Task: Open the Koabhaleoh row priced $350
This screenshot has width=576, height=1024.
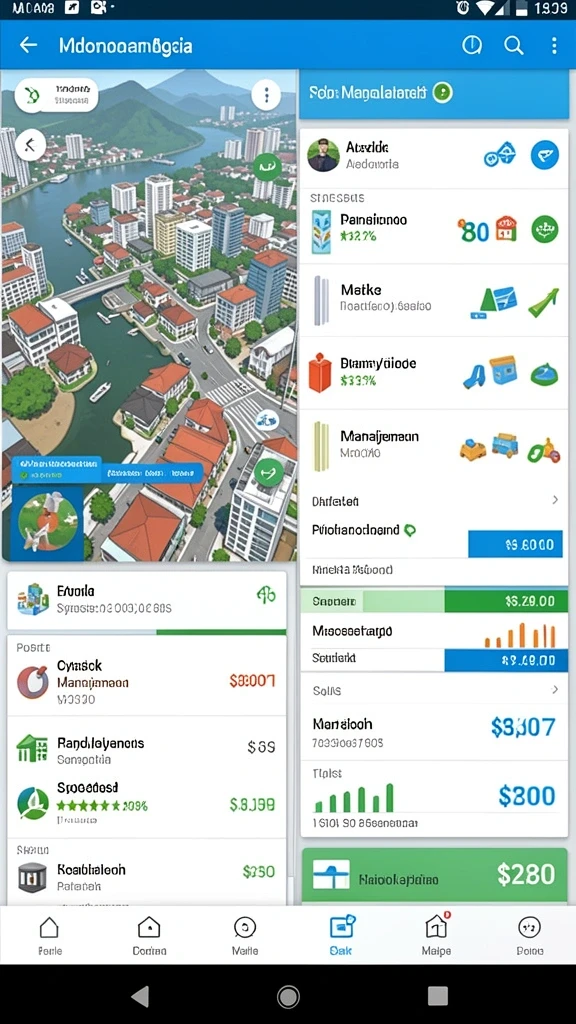Action: (146, 877)
